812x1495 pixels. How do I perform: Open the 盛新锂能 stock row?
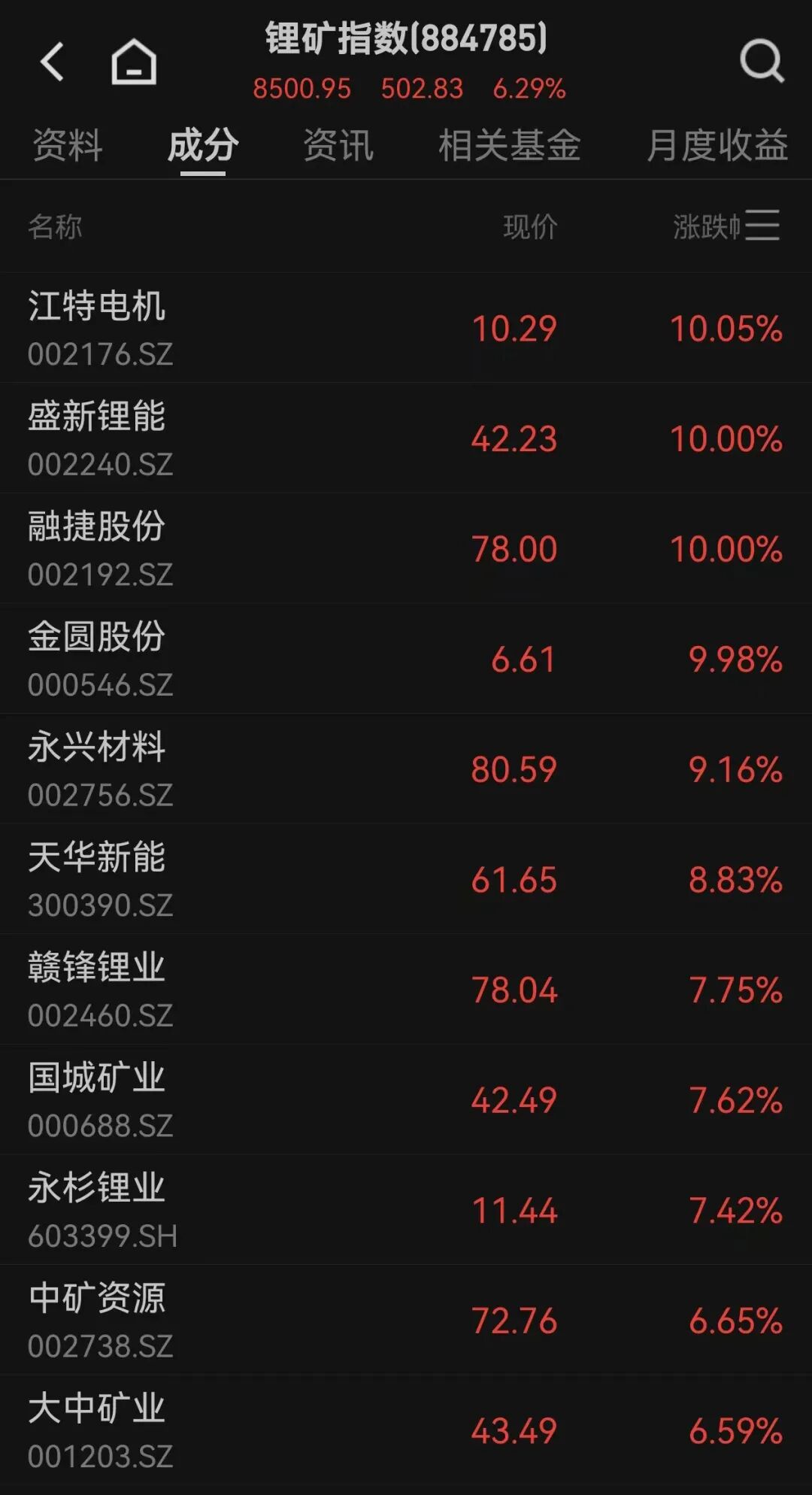pyautogui.click(x=406, y=438)
